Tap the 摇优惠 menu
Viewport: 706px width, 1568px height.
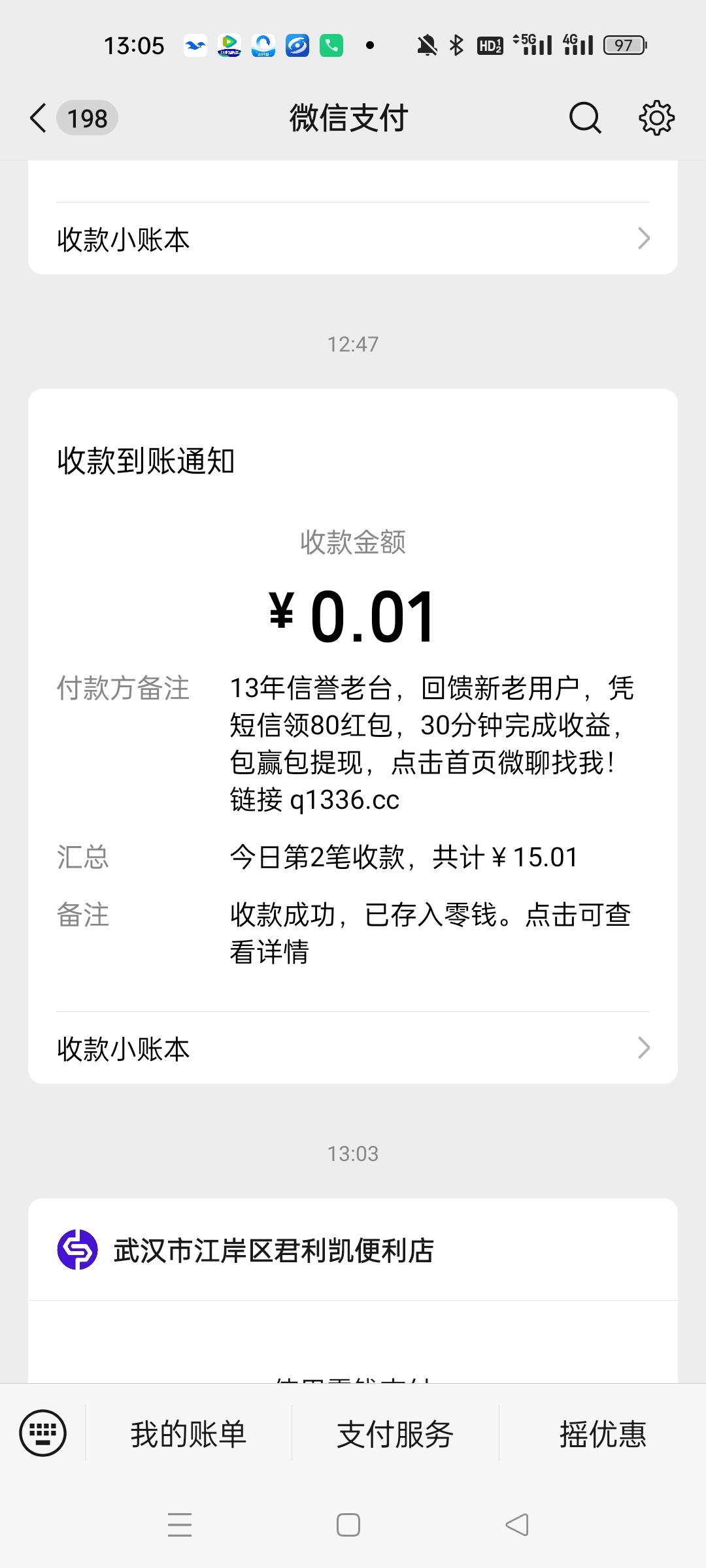click(x=602, y=1434)
